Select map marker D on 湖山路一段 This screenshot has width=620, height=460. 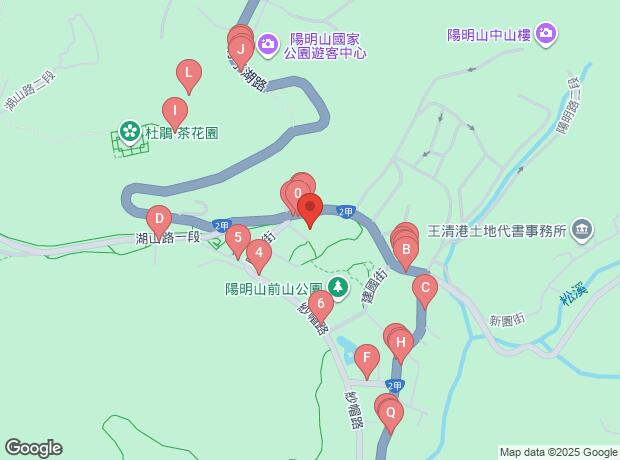pyautogui.click(x=159, y=220)
